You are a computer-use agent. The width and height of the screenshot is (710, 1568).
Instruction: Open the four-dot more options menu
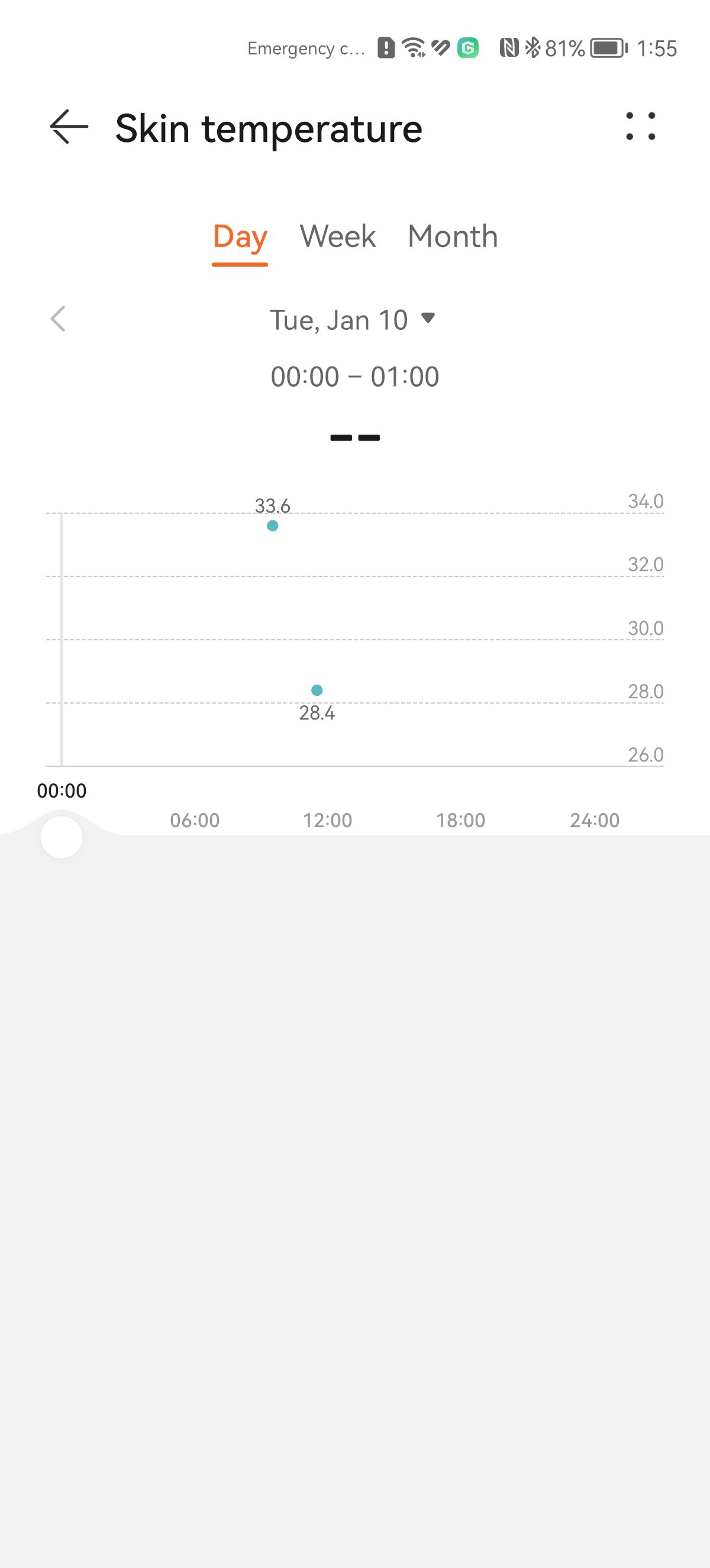coord(641,127)
